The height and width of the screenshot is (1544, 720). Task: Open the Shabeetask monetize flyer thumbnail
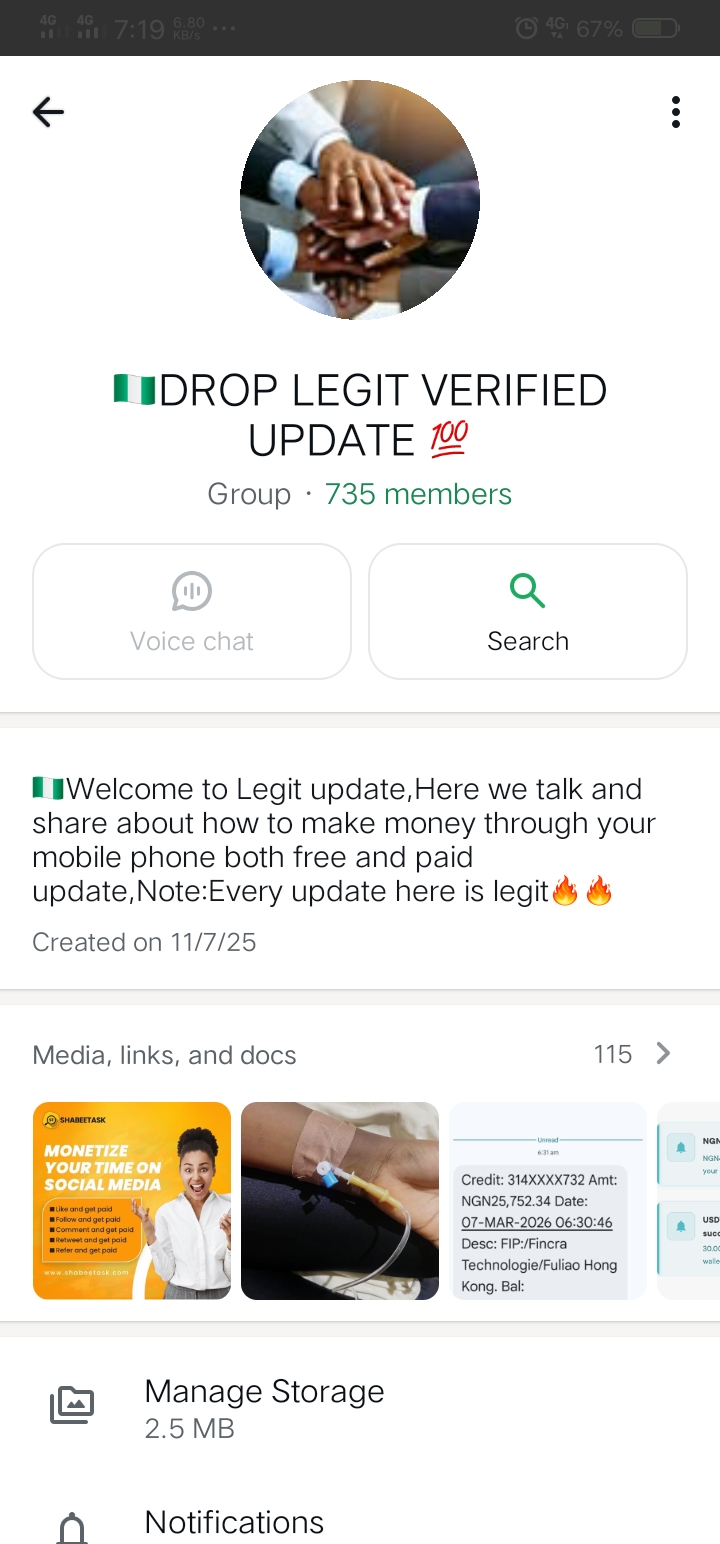(132, 1200)
